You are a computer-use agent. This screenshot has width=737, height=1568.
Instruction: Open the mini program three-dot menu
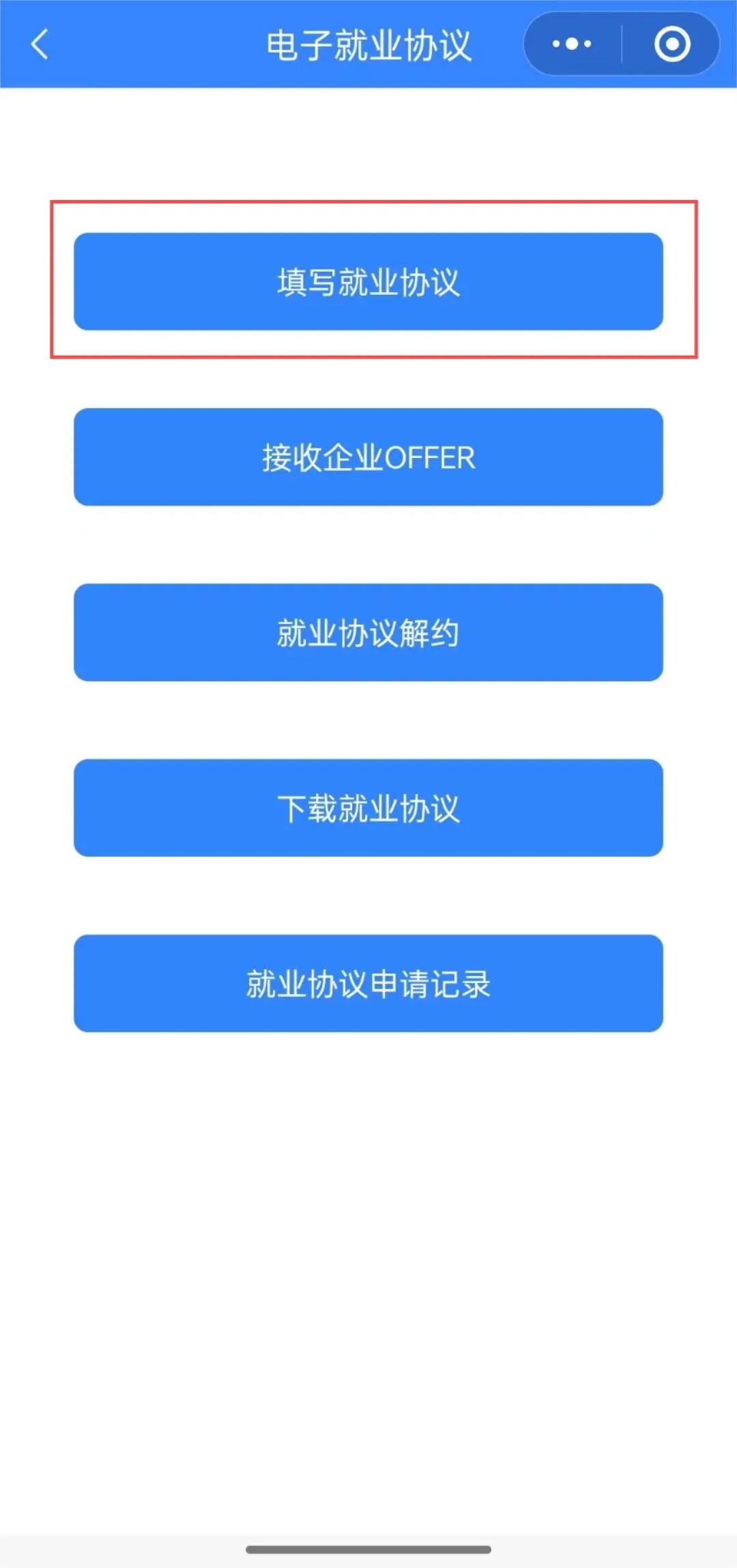click(572, 44)
